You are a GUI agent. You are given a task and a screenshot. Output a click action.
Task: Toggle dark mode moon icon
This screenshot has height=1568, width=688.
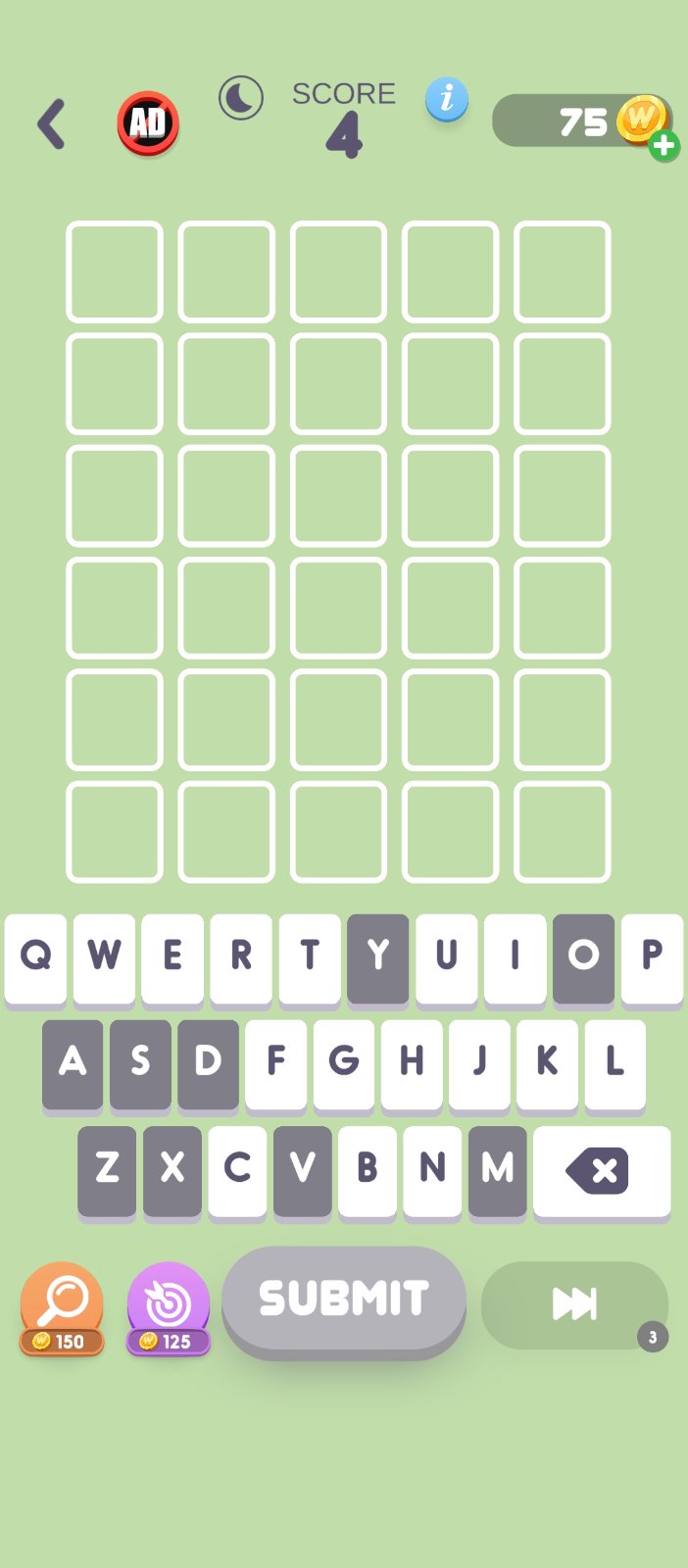240,98
